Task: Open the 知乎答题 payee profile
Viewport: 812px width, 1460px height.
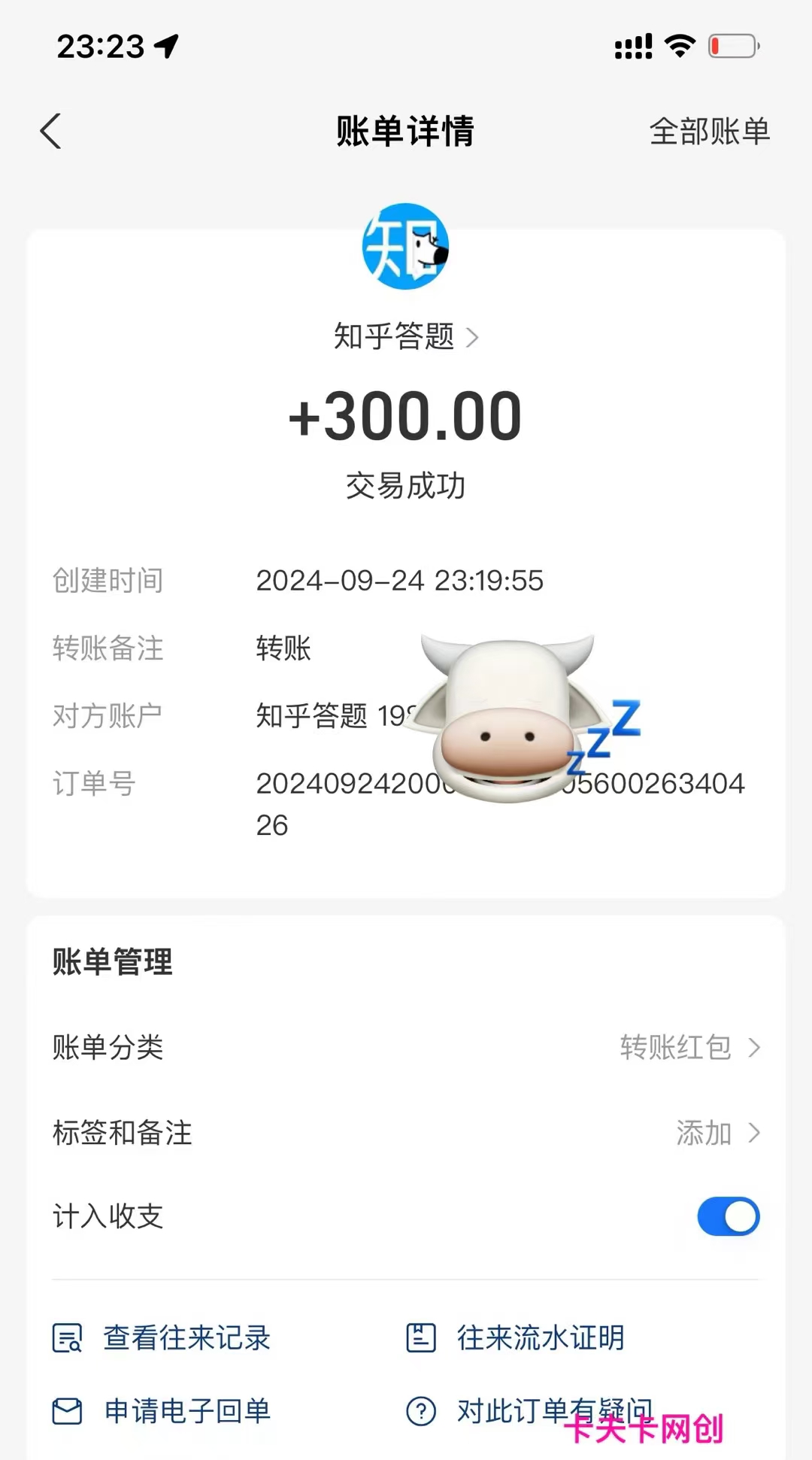Action: click(x=406, y=336)
